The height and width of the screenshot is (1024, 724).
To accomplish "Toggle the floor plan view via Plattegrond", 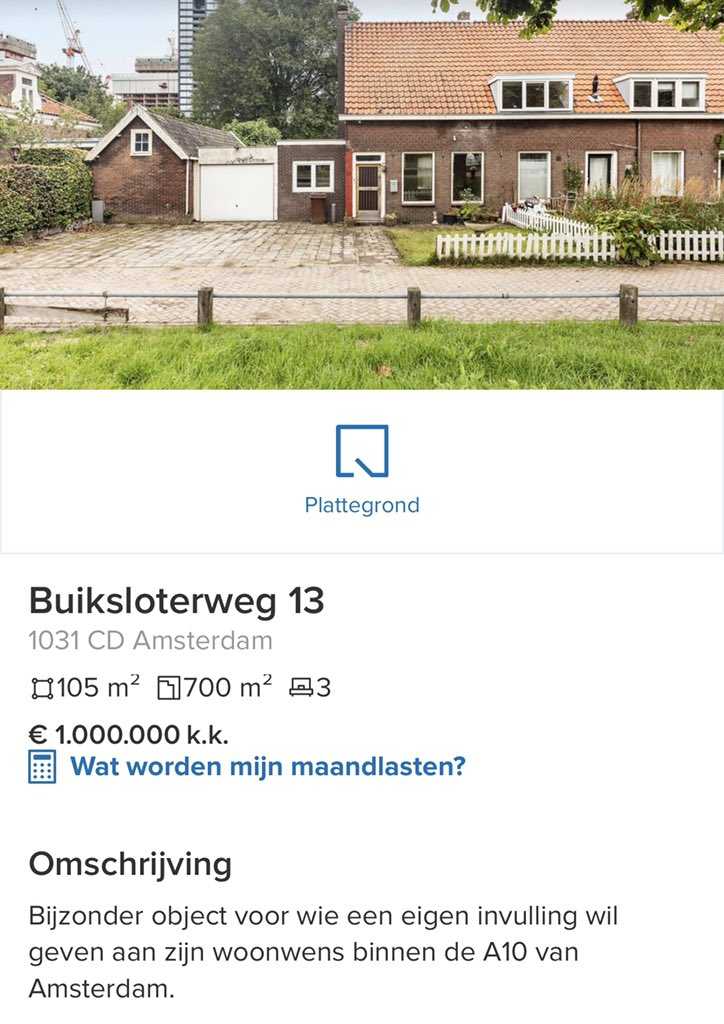I will [x=362, y=505].
